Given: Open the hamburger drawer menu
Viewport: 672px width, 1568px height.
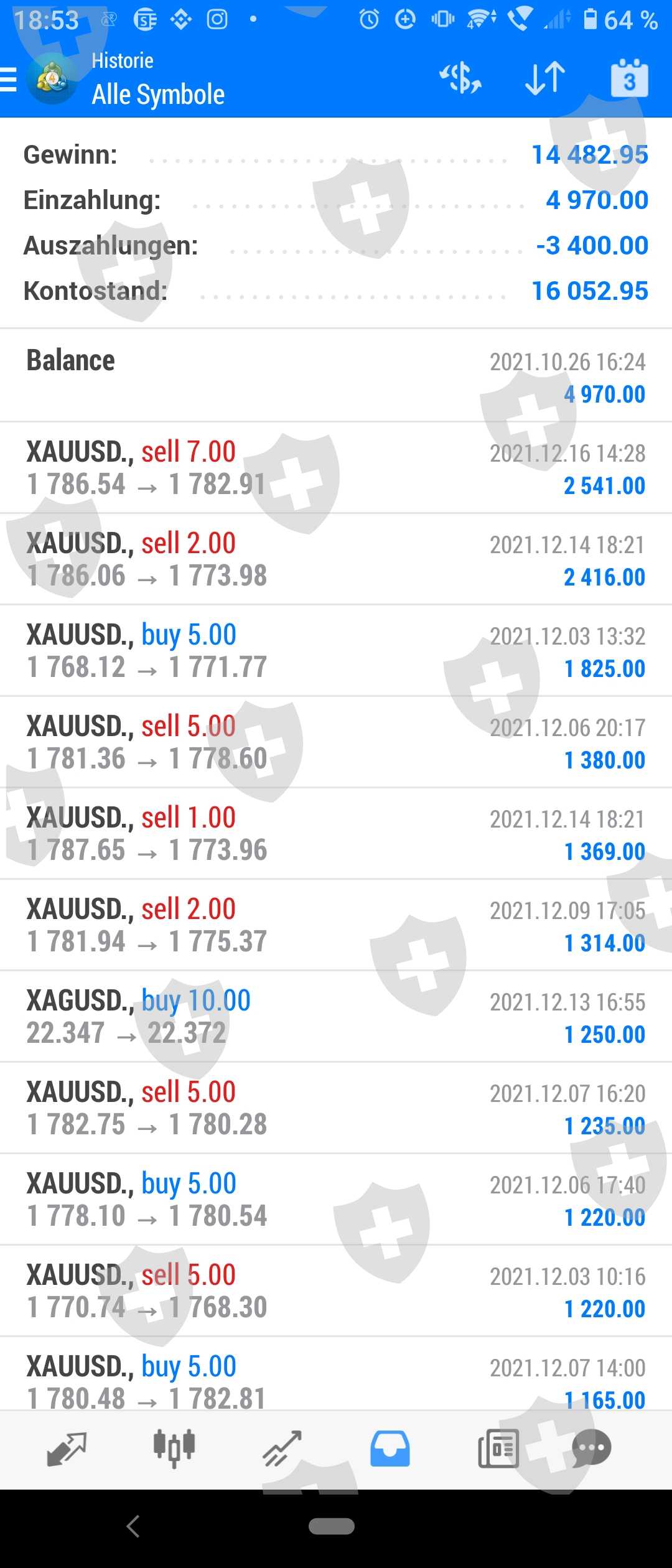Looking at the screenshot, I should tap(9, 80).
